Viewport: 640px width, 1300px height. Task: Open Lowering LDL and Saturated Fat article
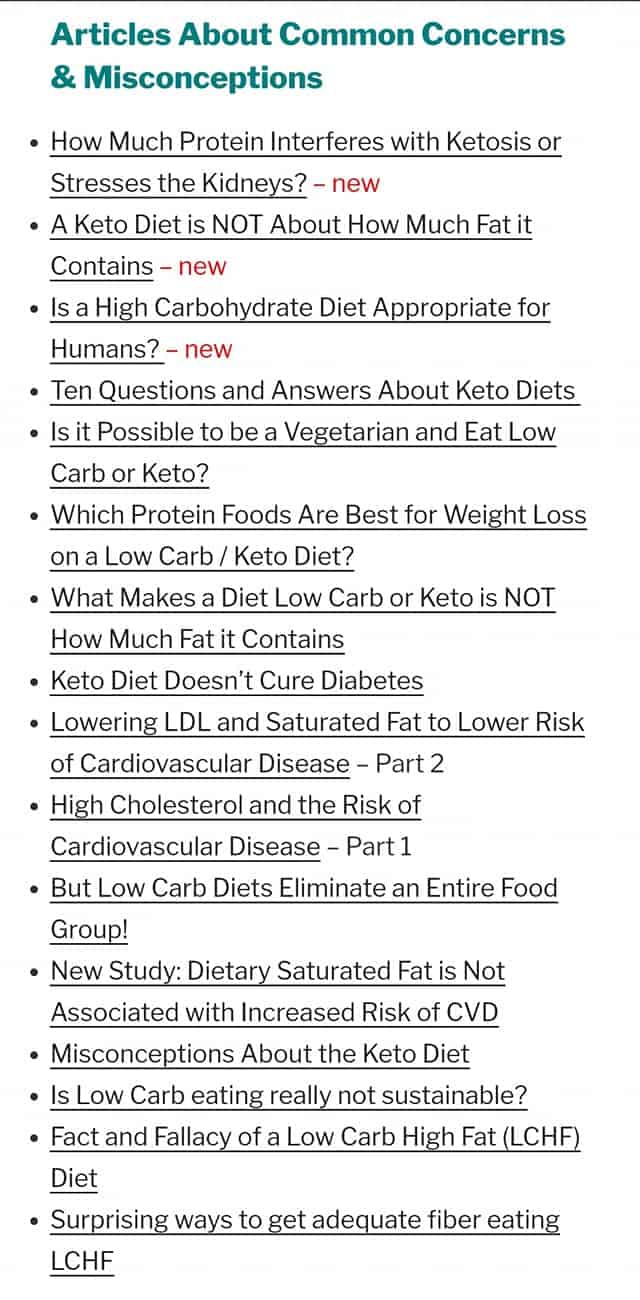(x=317, y=743)
